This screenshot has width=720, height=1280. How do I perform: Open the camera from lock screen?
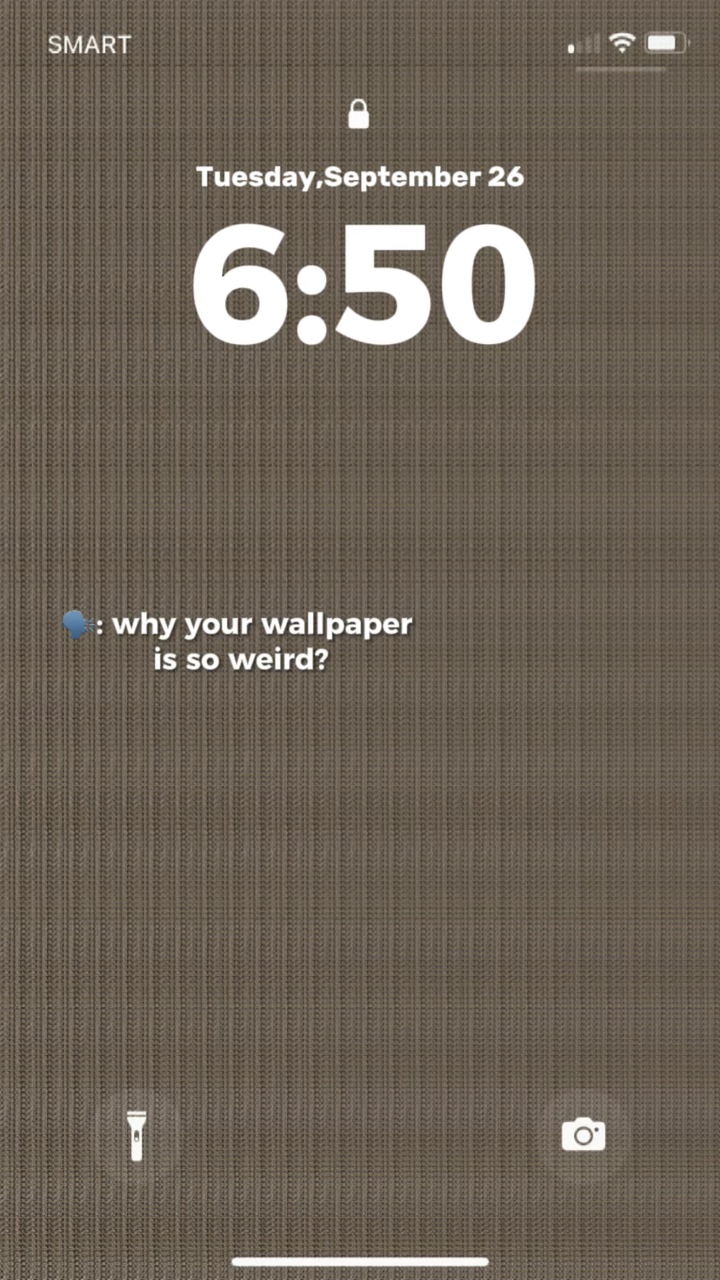[583, 1135]
